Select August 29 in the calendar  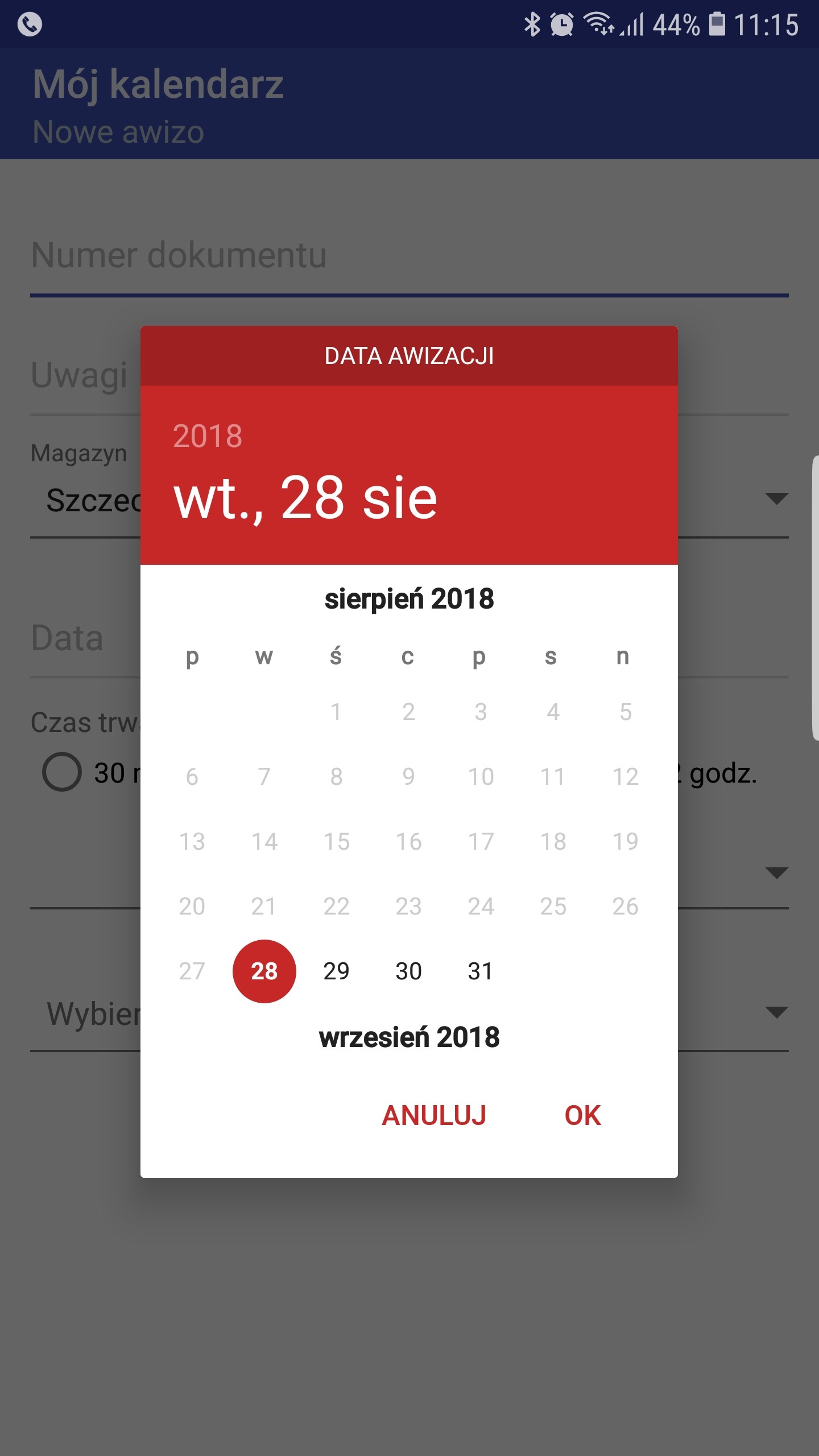[x=336, y=971]
